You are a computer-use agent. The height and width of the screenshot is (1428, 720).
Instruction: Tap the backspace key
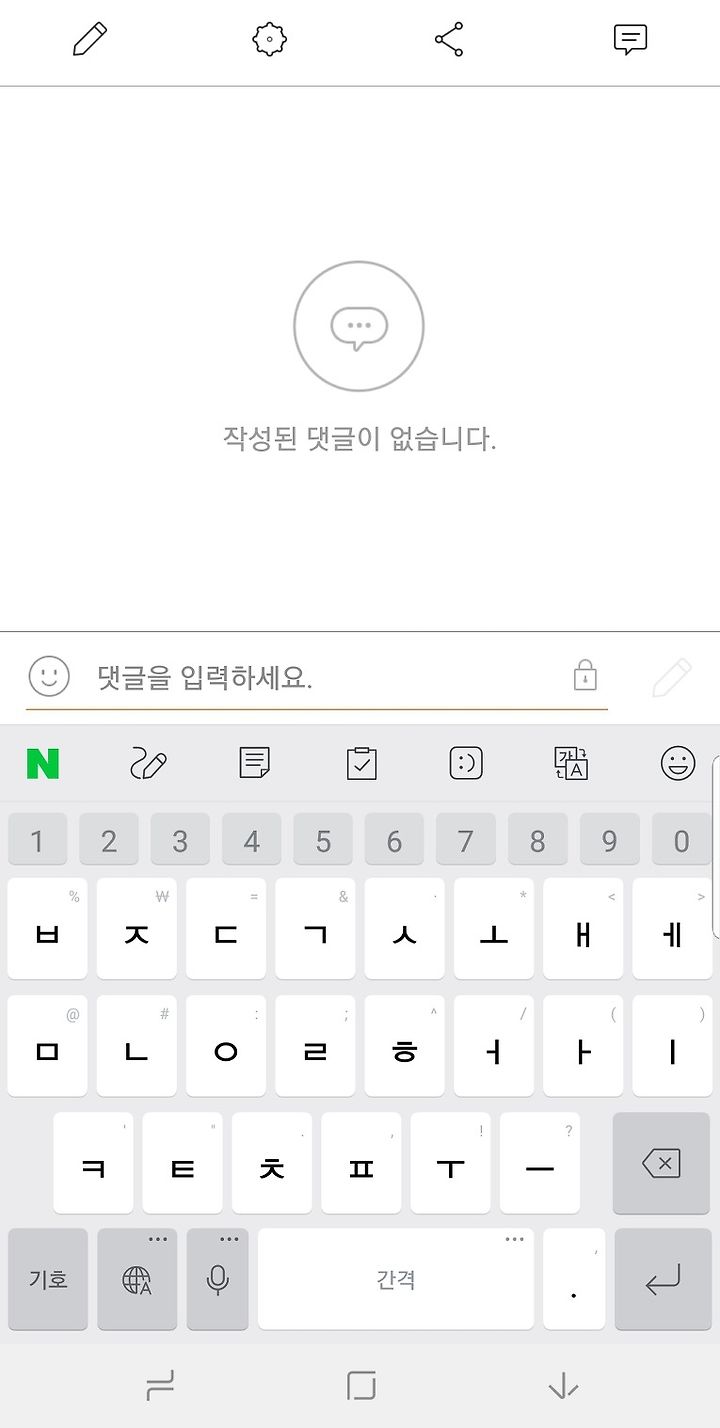[661, 1163]
